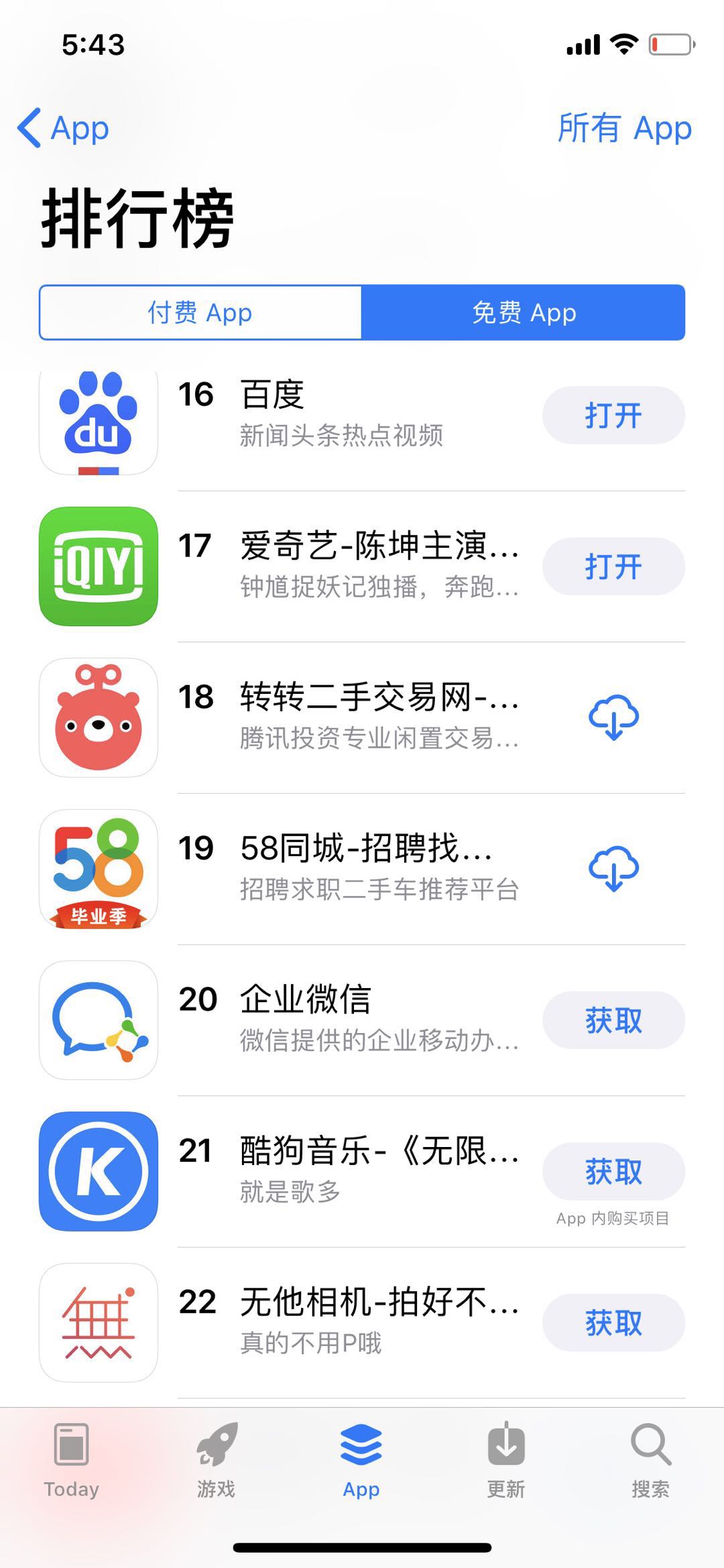This screenshot has height=1568, width=724.
Task: Switch to the 付费 App segment
Action: click(x=200, y=312)
